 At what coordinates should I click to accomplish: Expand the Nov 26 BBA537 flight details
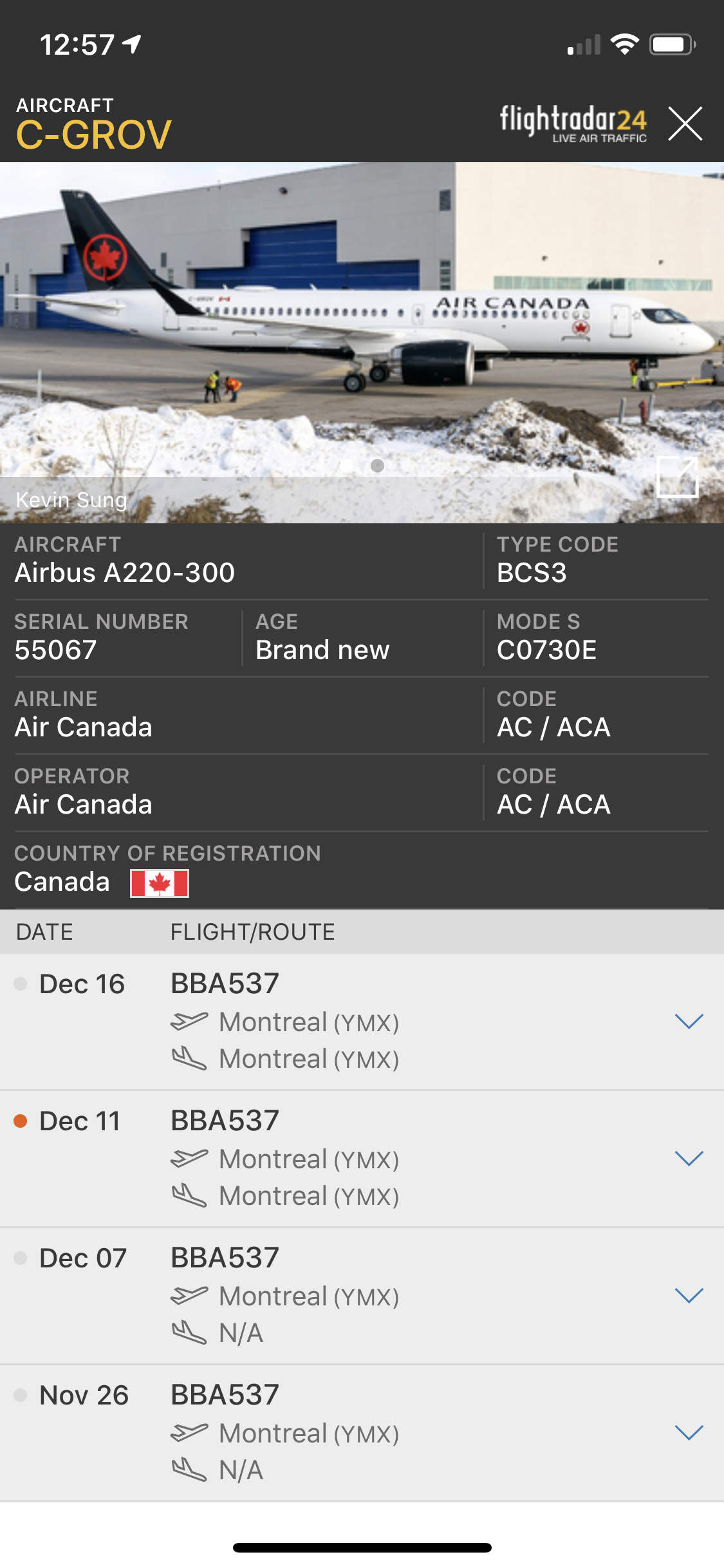[x=689, y=1433]
